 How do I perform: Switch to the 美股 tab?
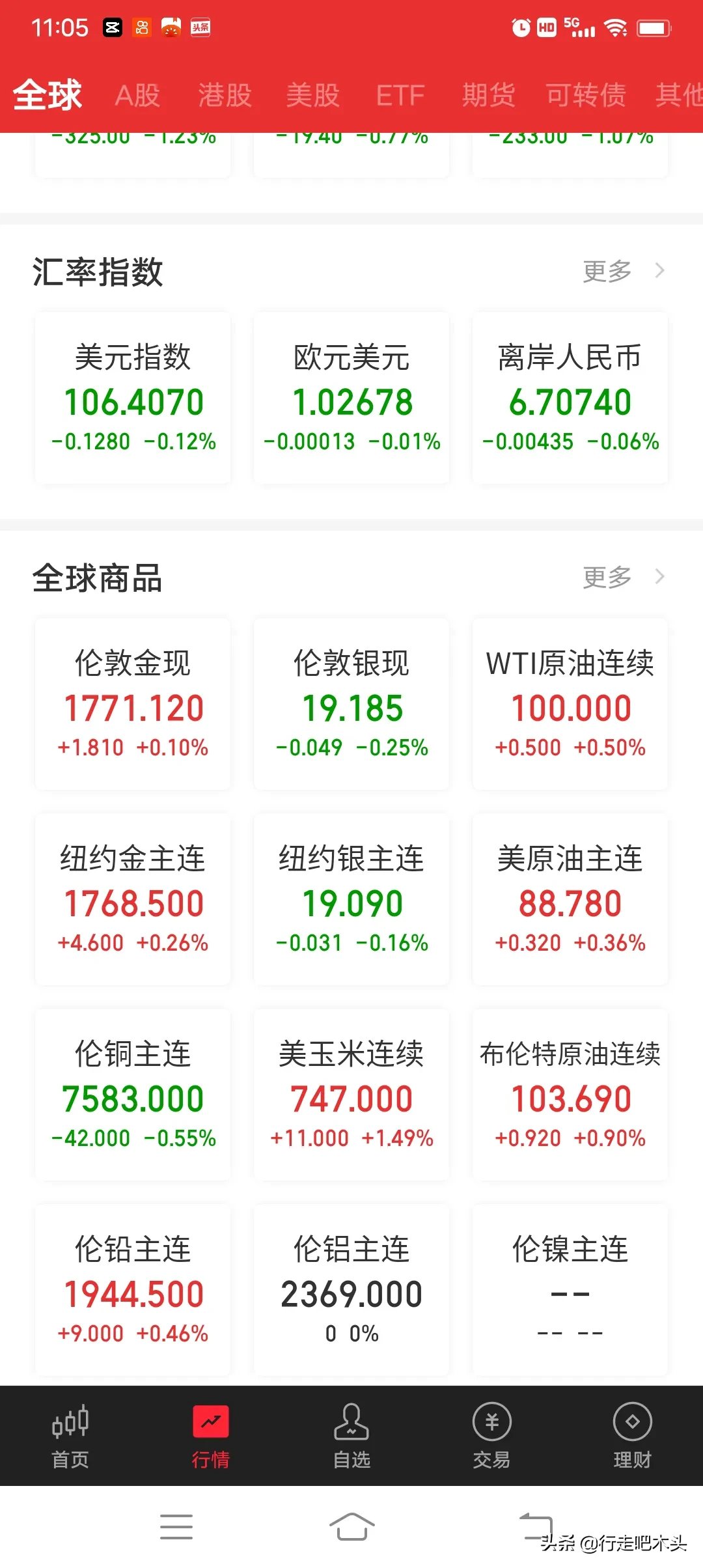pyautogui.click(x=312, y=96)
